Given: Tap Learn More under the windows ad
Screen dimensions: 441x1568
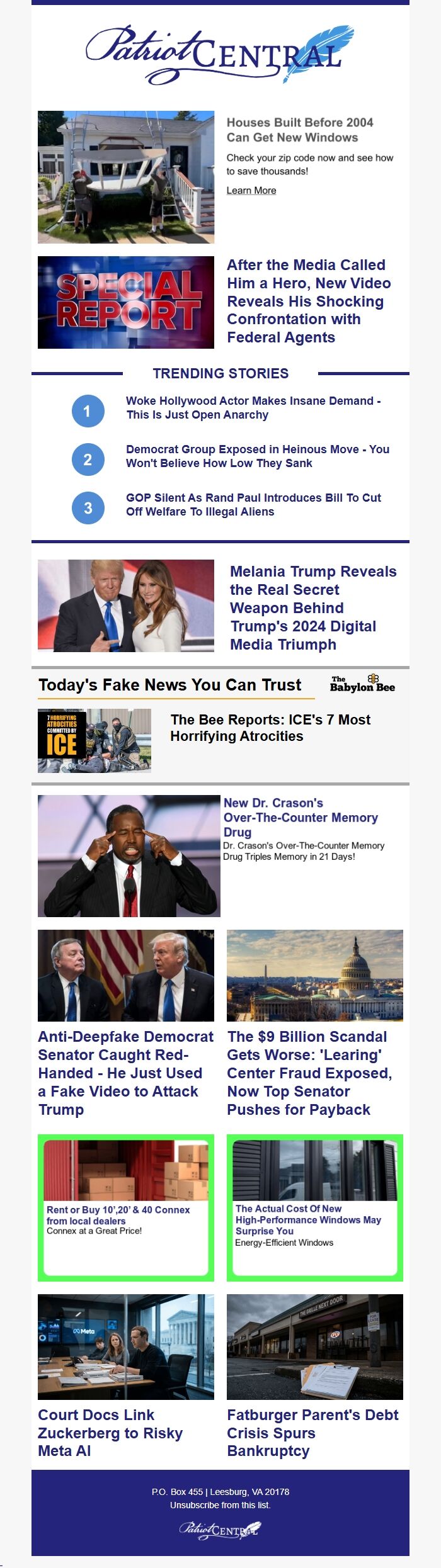Looking at the screenshot, I should click(251, 191).
